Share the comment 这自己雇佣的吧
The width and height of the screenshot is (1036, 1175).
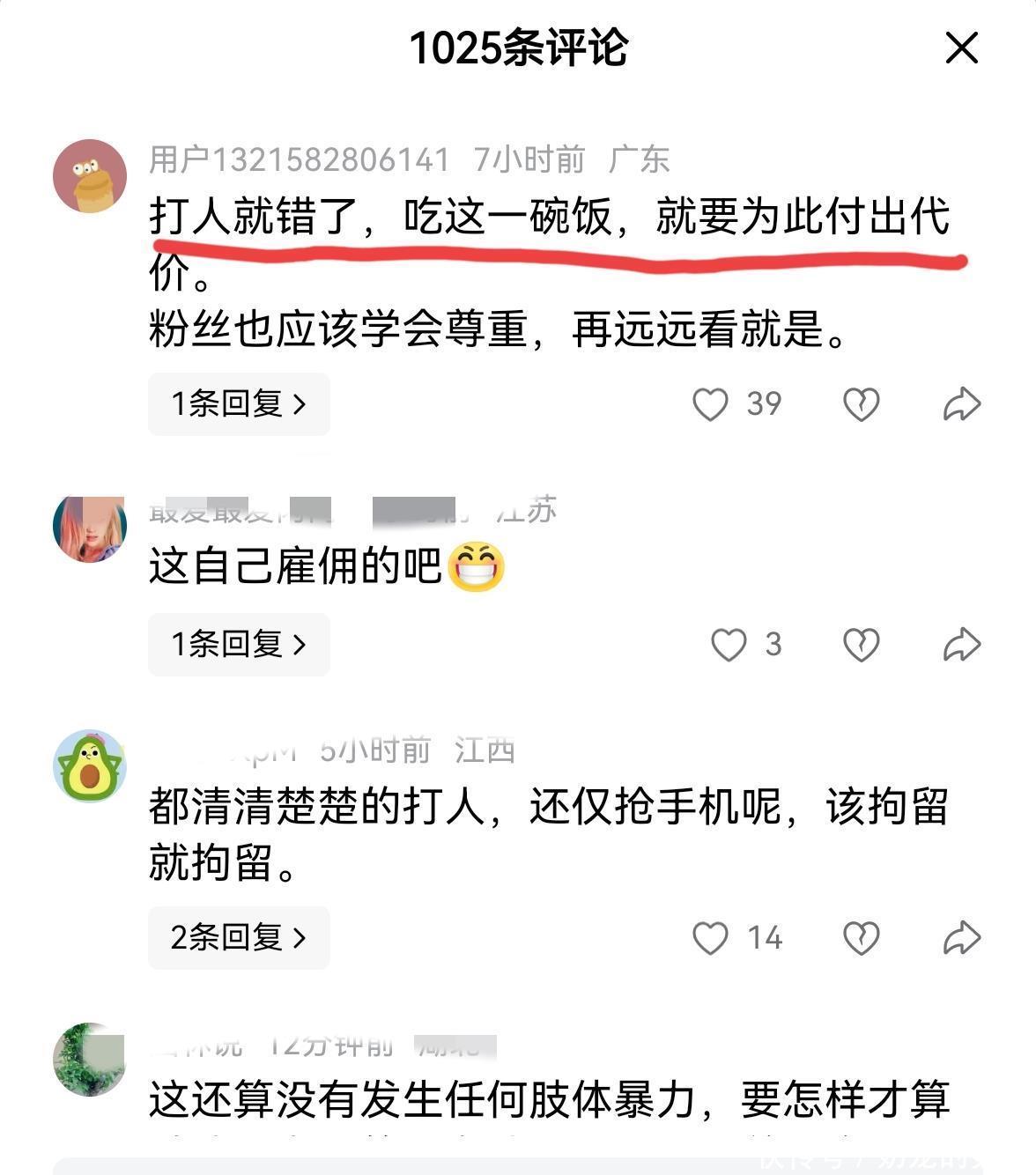962,645
